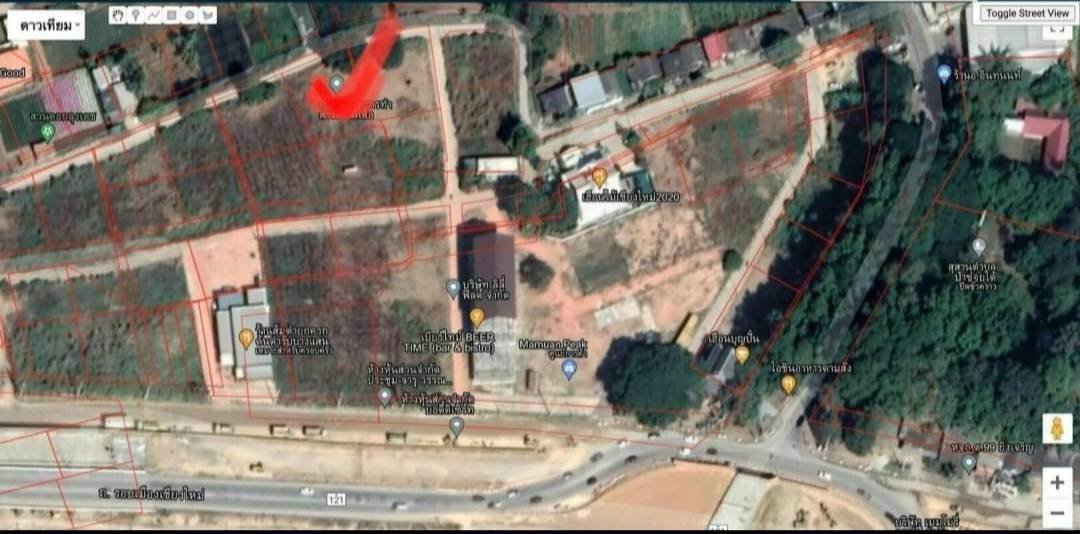1080x534 pixels.
Task: Zoom out with the minus button
Action: coord(1057,512)
